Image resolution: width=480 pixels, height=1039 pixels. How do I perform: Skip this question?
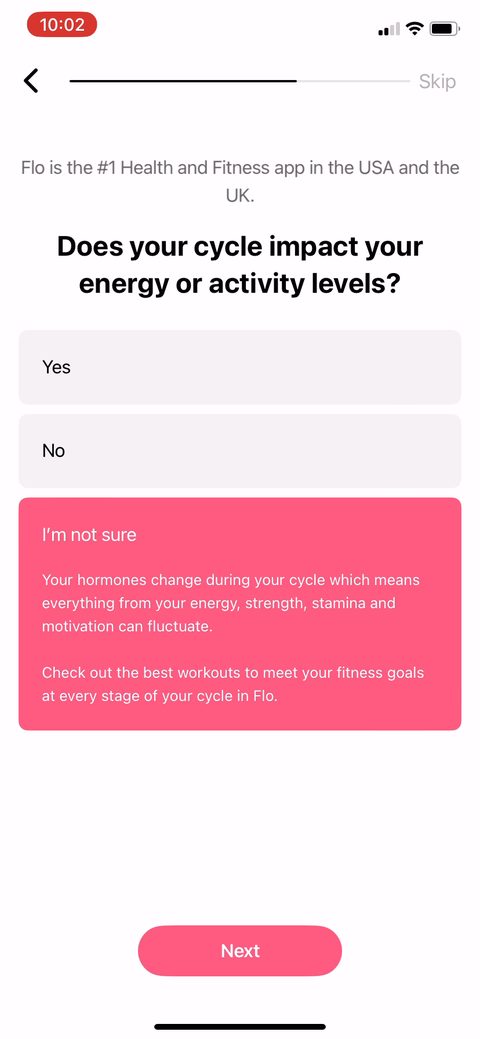pos(437,82)
